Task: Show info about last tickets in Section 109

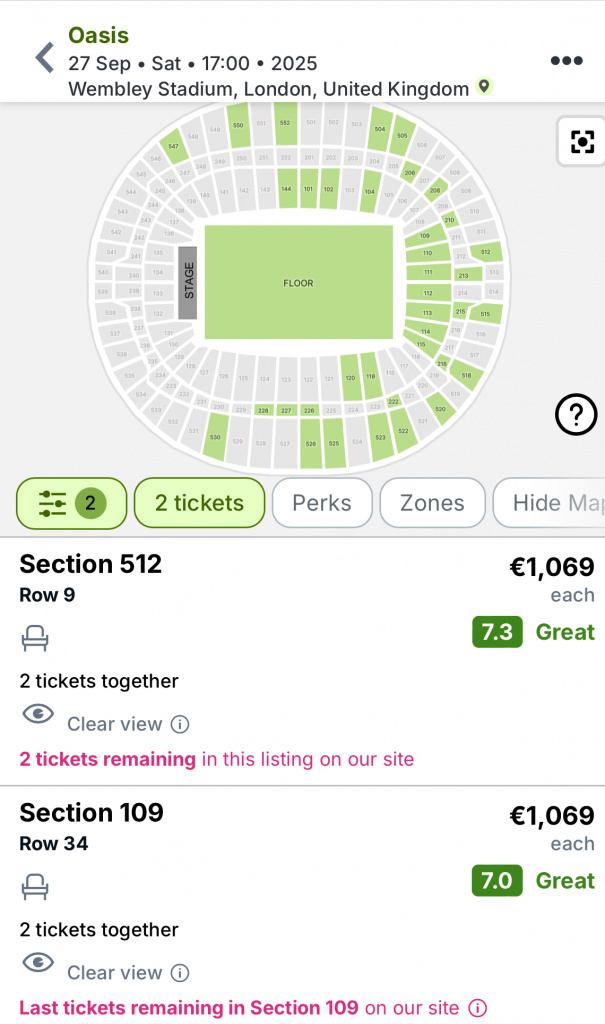Action: [x=478, y=1008]
